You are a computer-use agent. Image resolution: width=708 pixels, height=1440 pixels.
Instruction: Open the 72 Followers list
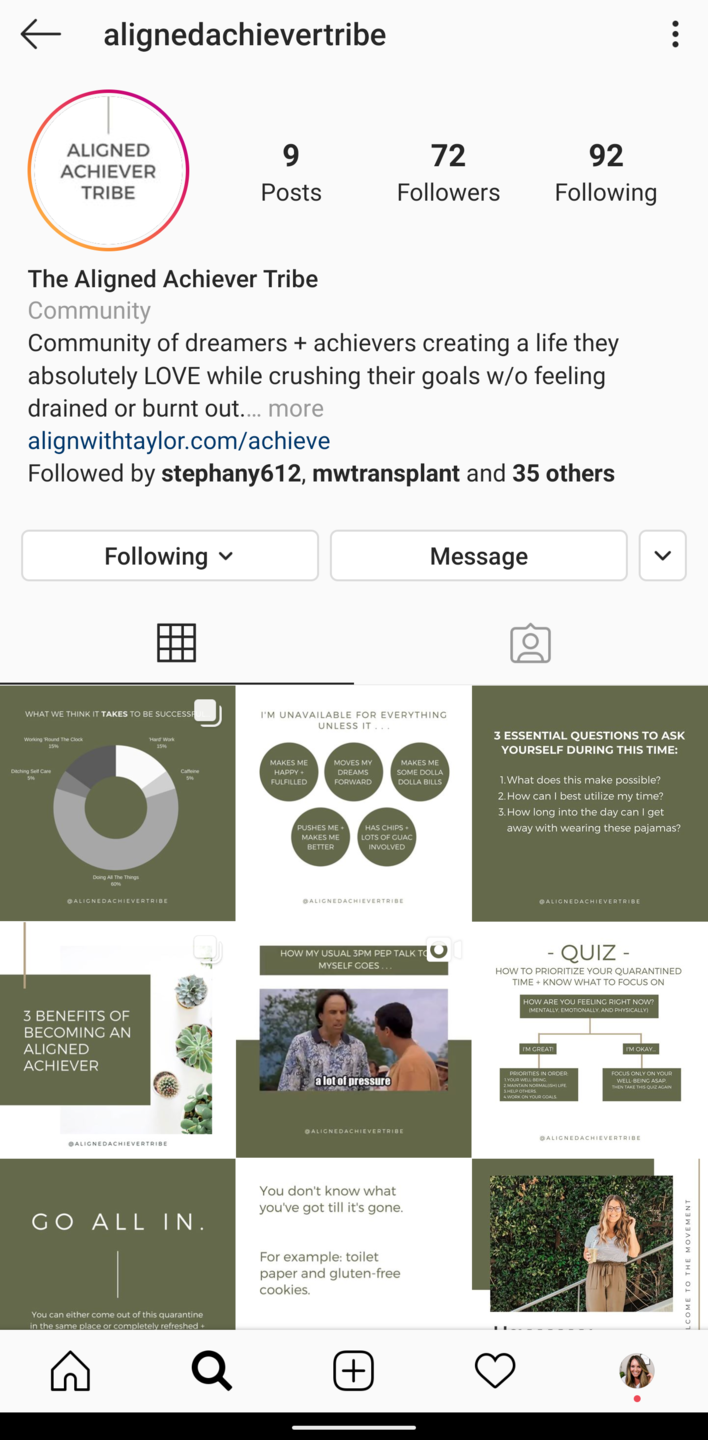(x=448, y=172)
